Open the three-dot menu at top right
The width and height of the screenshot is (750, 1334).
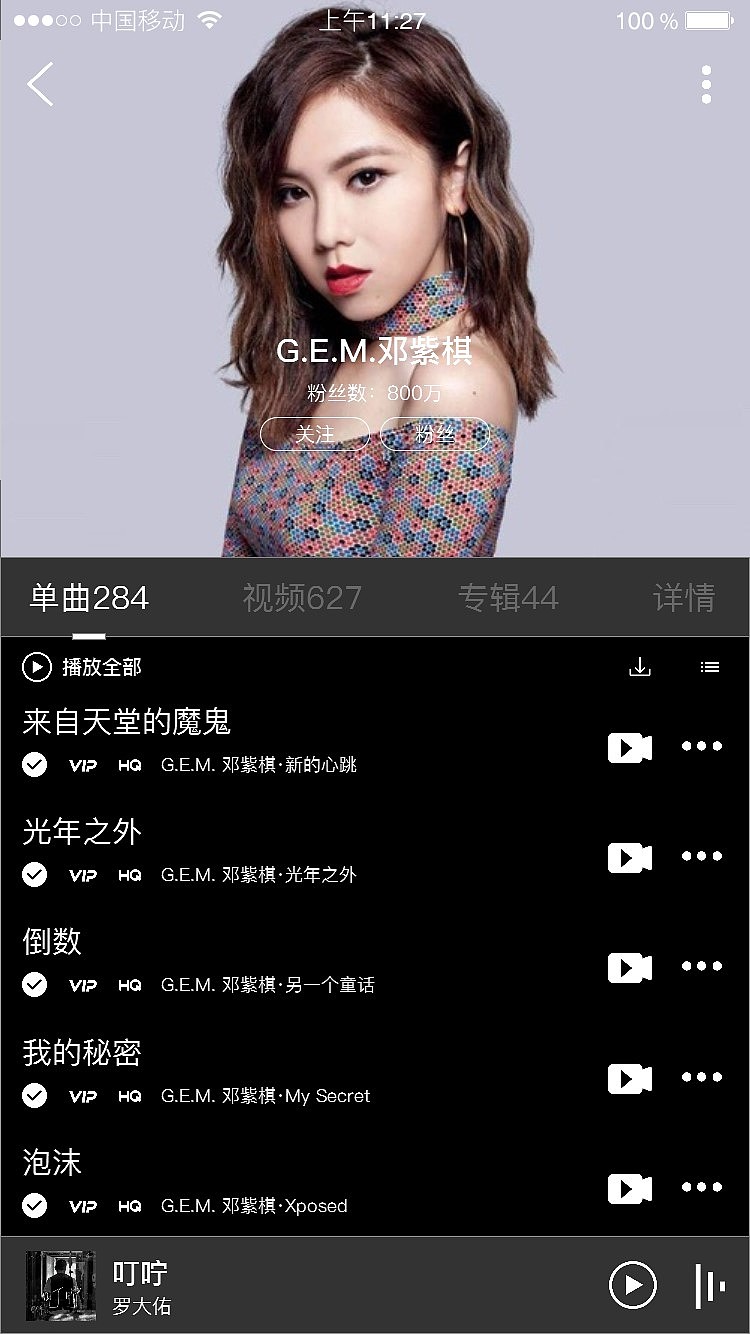[x=706, y=85]
